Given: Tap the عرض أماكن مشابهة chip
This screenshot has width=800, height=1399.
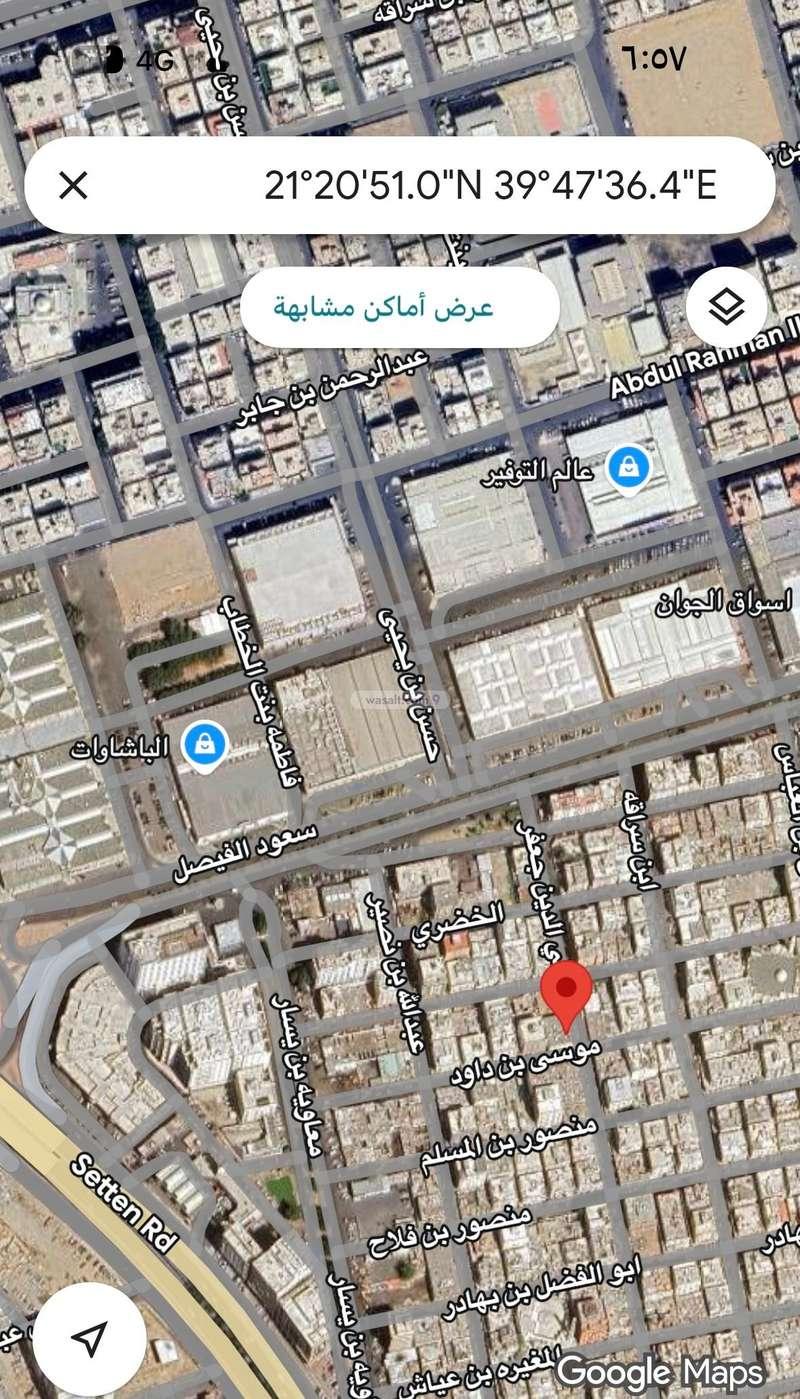Looking at the screenshot, I should pos(399,307).
